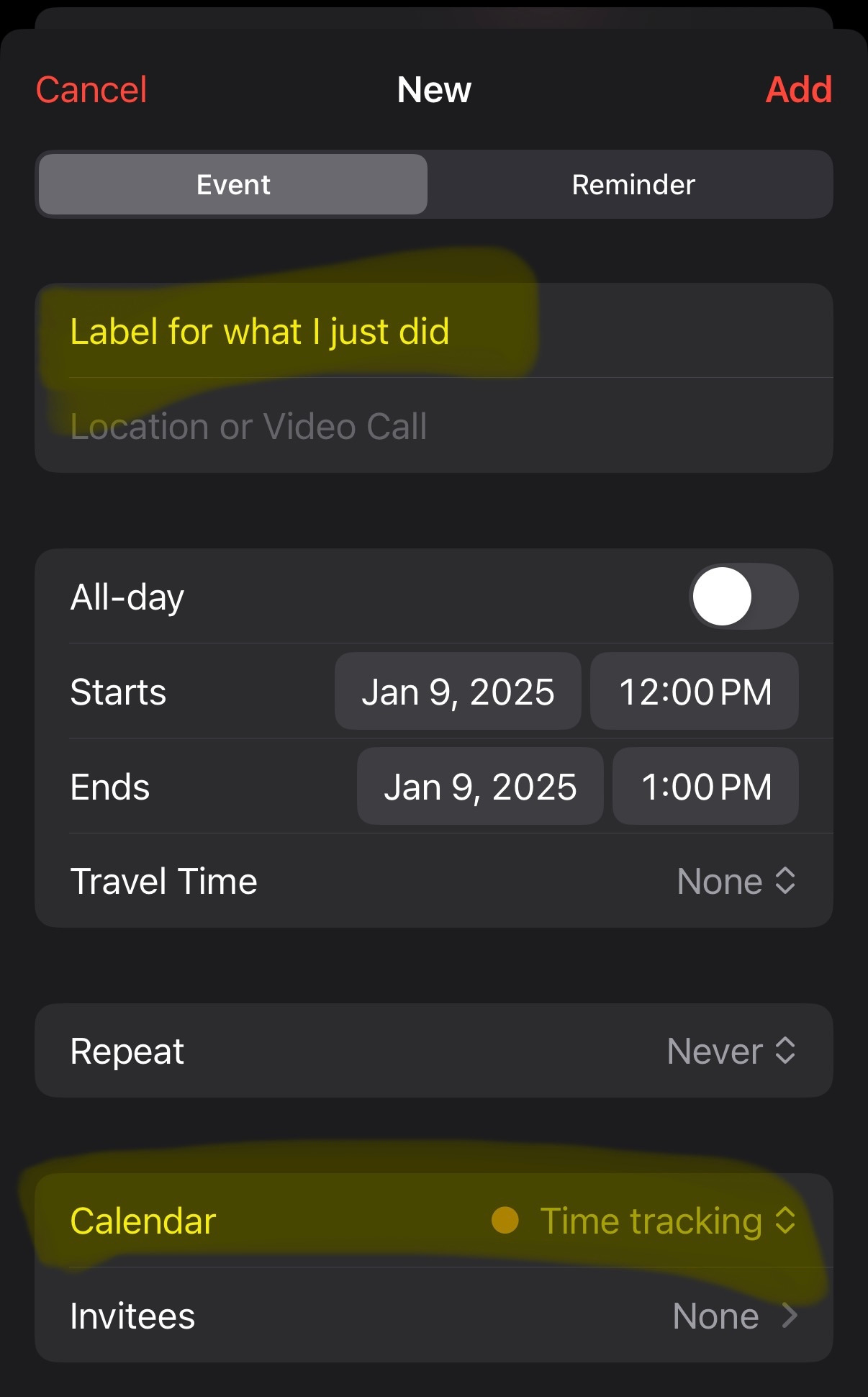Screen dimensions: 868x1397
Task: Edit the event title field
Action: [432, 332]
